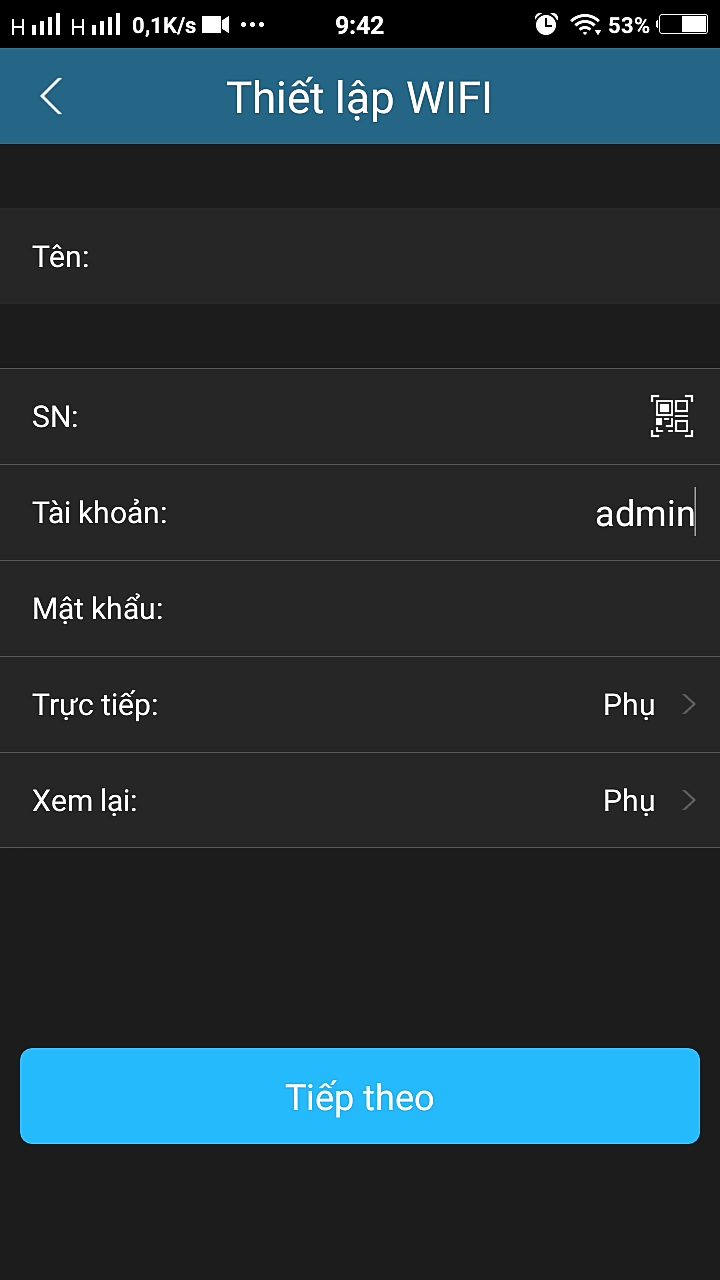Tap the Mật khẩu password entry field

[450, 609]
